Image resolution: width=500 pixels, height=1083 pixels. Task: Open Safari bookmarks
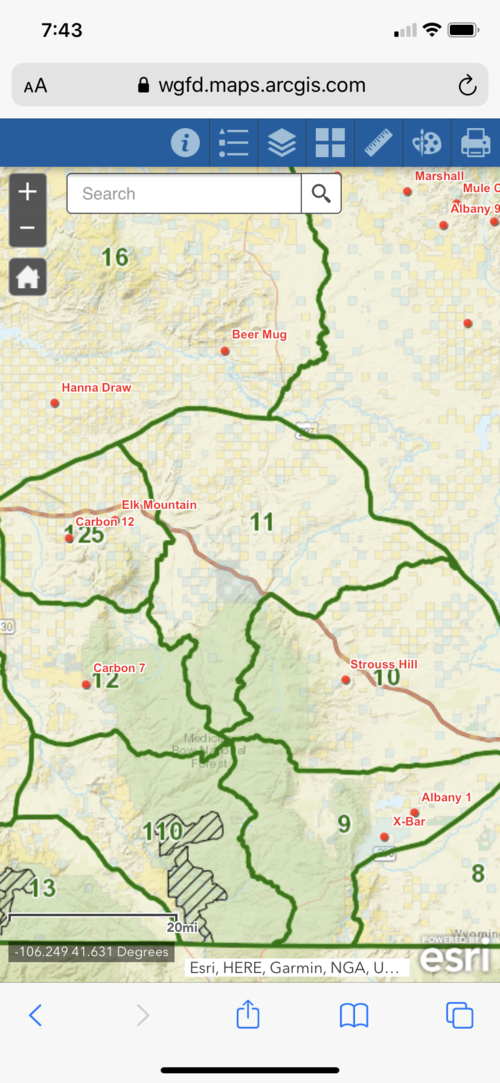click(354, 1015)
